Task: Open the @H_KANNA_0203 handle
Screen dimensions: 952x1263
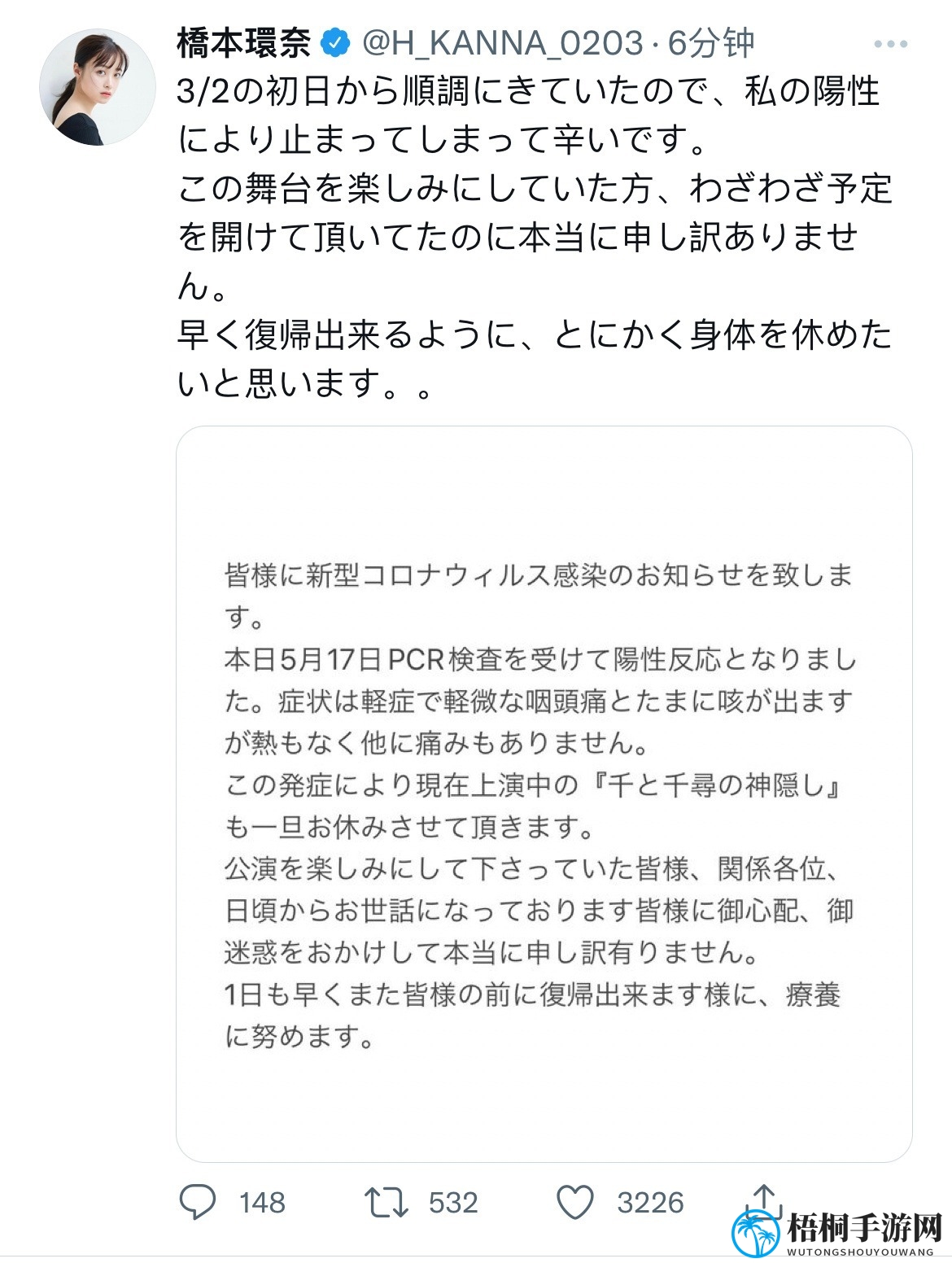Action: click(x=502, y=43)
